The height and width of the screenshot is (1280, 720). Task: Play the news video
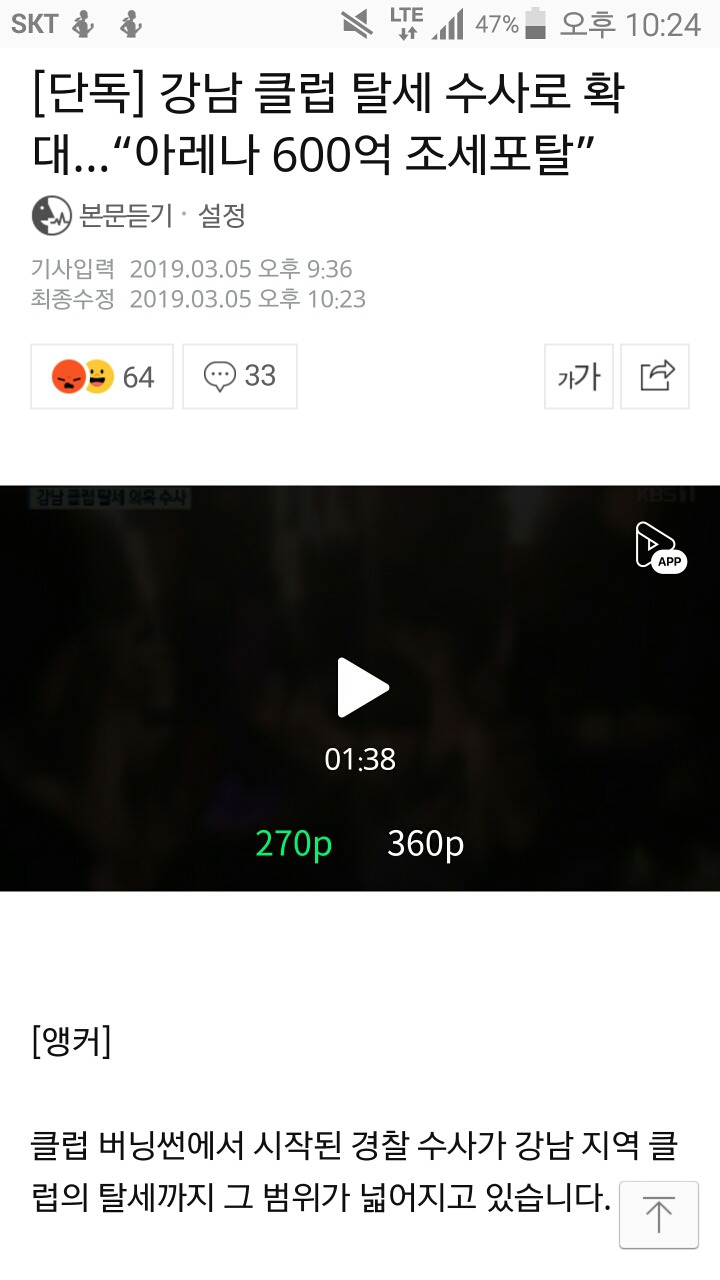pyautogui.click(x=361, y=688)
